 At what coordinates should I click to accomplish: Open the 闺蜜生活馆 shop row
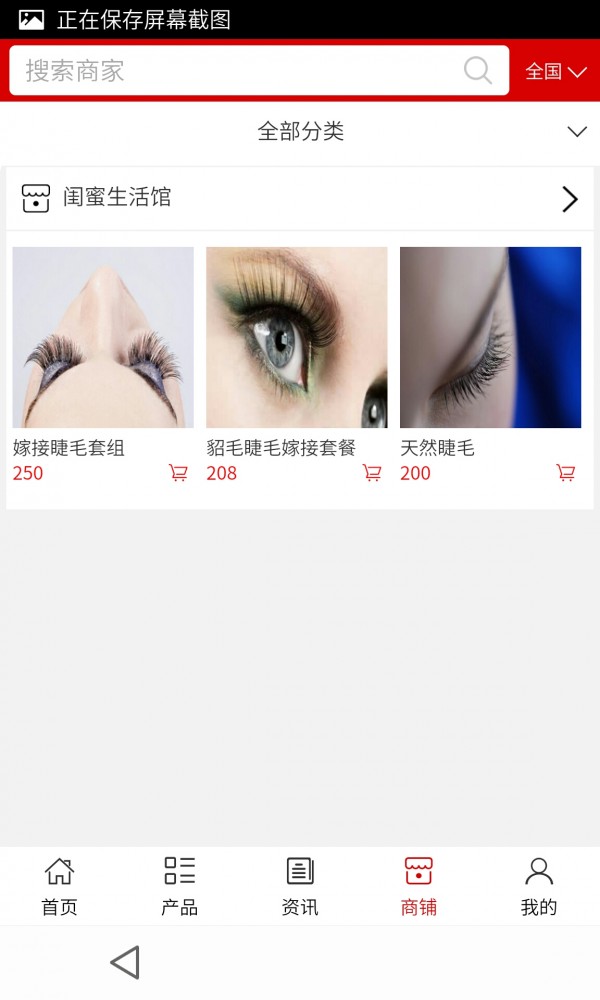(x=300, y=198)
